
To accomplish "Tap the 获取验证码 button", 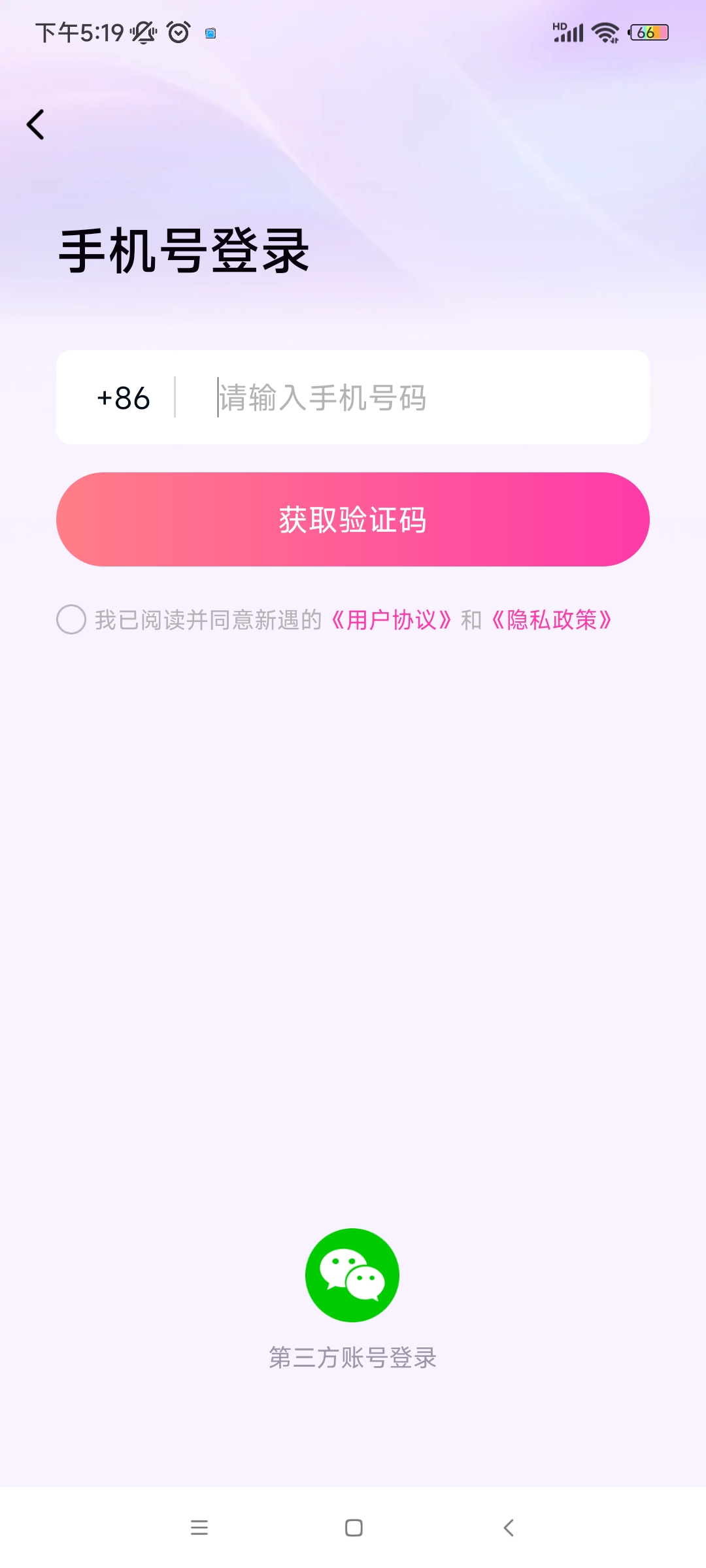I will coord(353,519).
